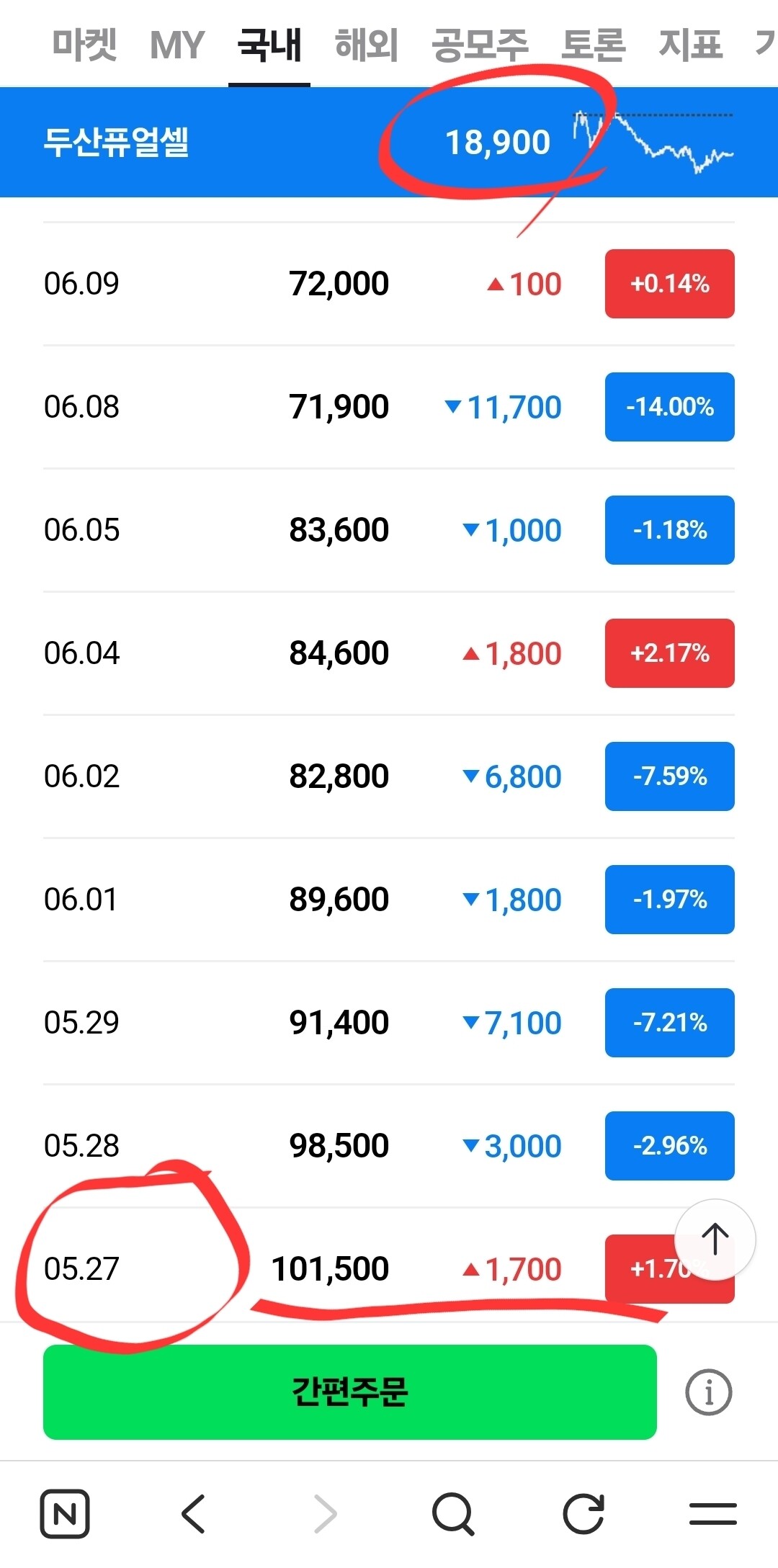The image size is (778, 1568).
Task: Switch to the 마켓 tab
Action: click(x=85, y=45)
